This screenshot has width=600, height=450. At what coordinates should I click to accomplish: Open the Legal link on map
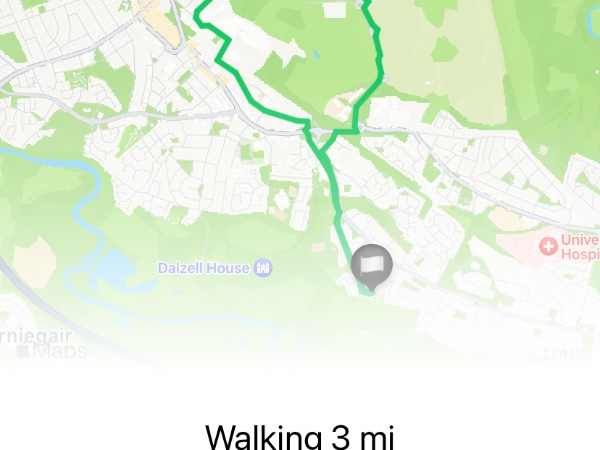[x=560, y=352]
